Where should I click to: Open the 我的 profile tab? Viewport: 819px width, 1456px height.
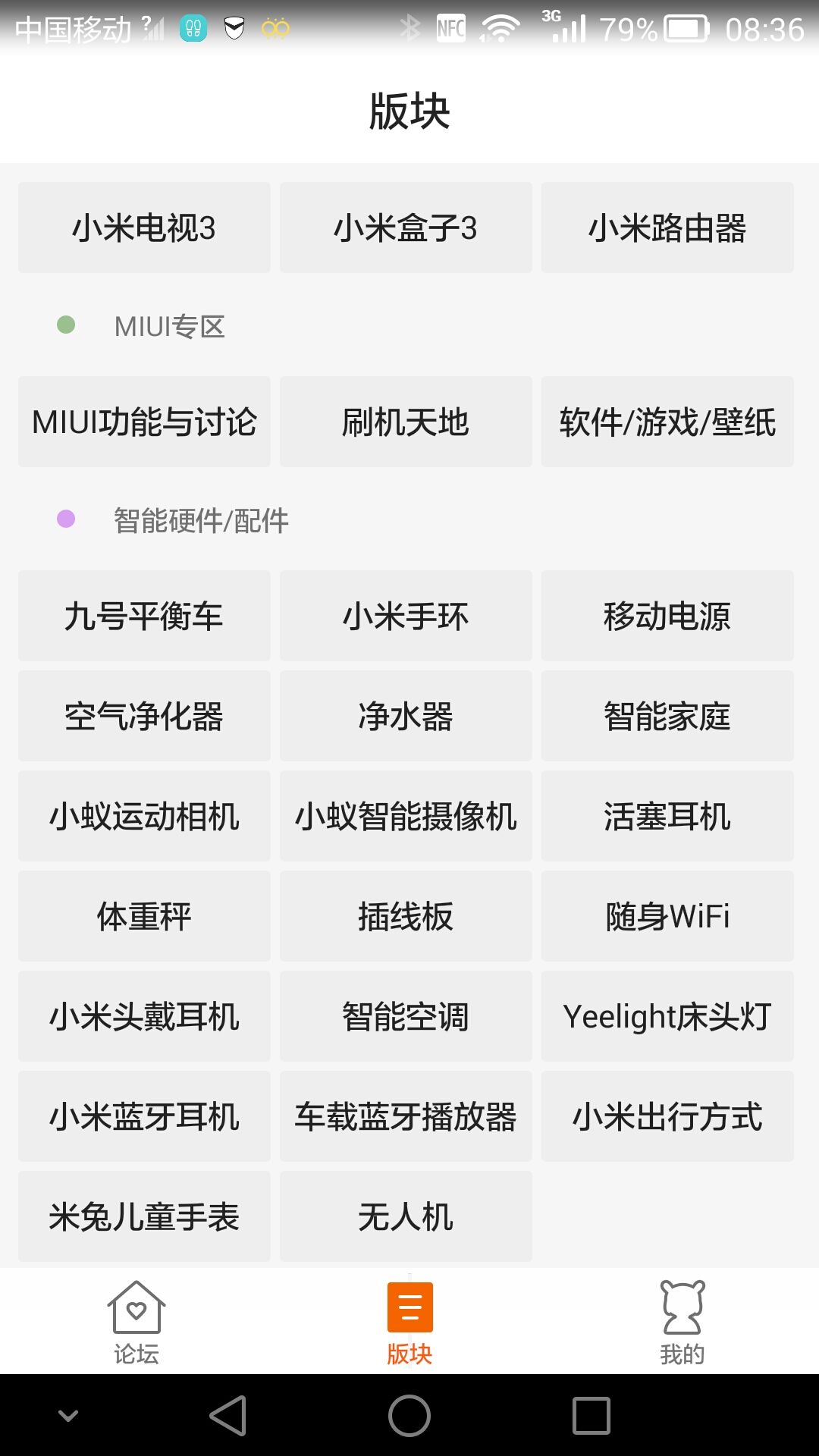tap(682, 1322)
